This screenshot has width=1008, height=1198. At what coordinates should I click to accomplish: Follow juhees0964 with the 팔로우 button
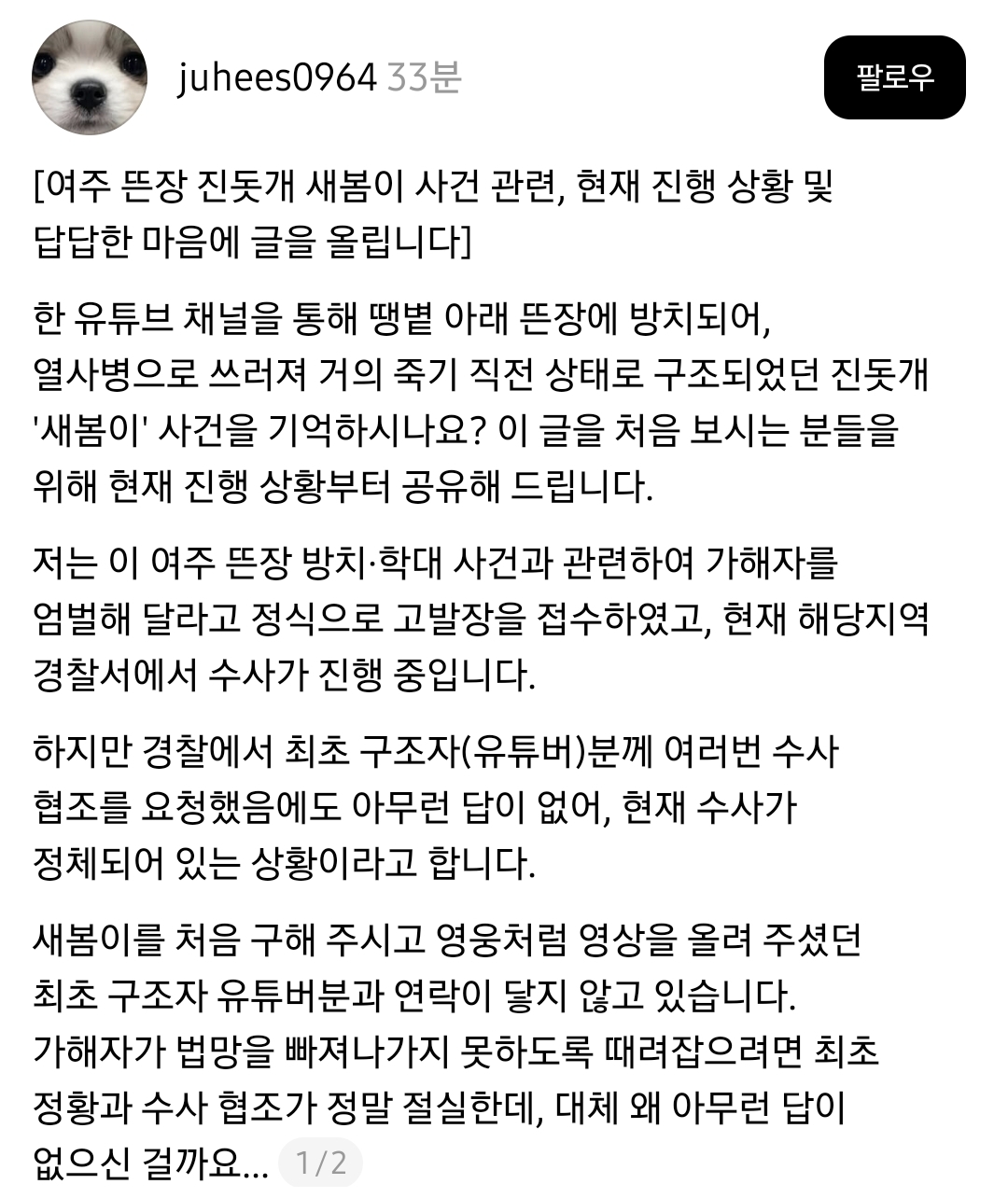(x=894, y=77)
